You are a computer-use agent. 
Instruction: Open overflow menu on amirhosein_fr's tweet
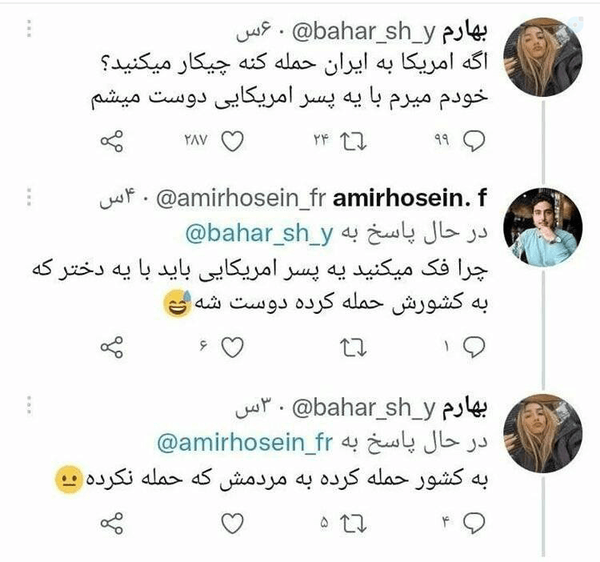click(x=29, y=197)
